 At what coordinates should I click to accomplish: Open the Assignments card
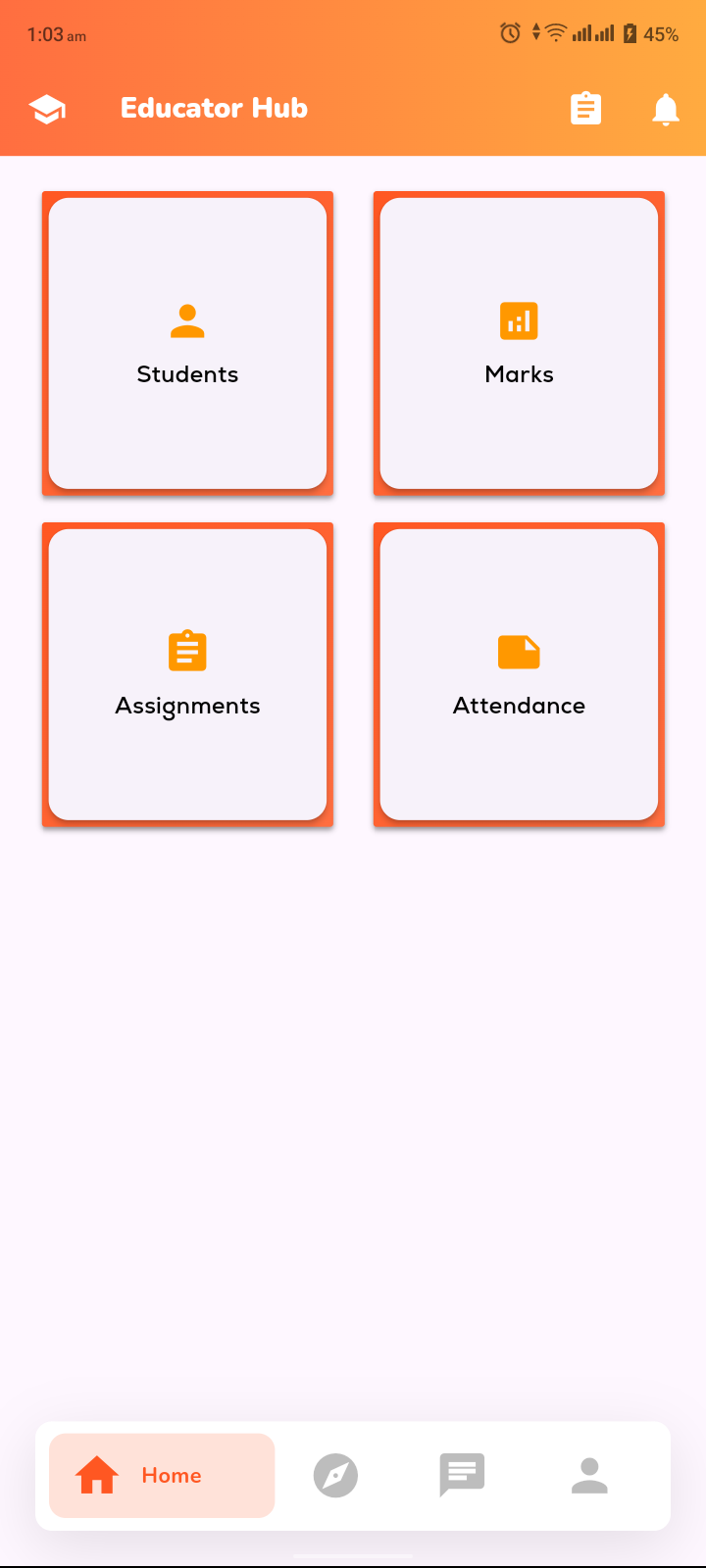point(187,674)
